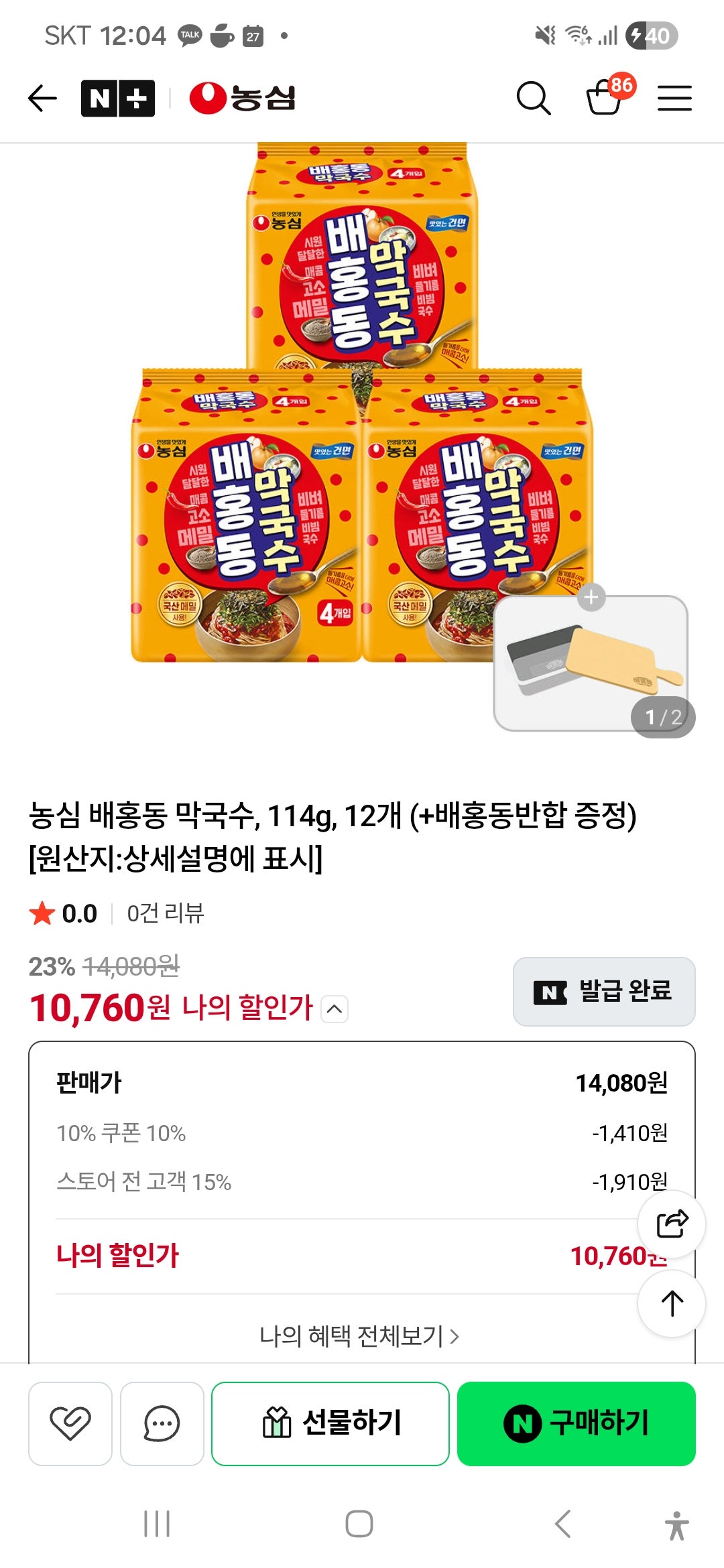Tap the hamburger menu icon
This screenshot has width=724, height=1568.
pyautogui.click(x=675, y=96)
